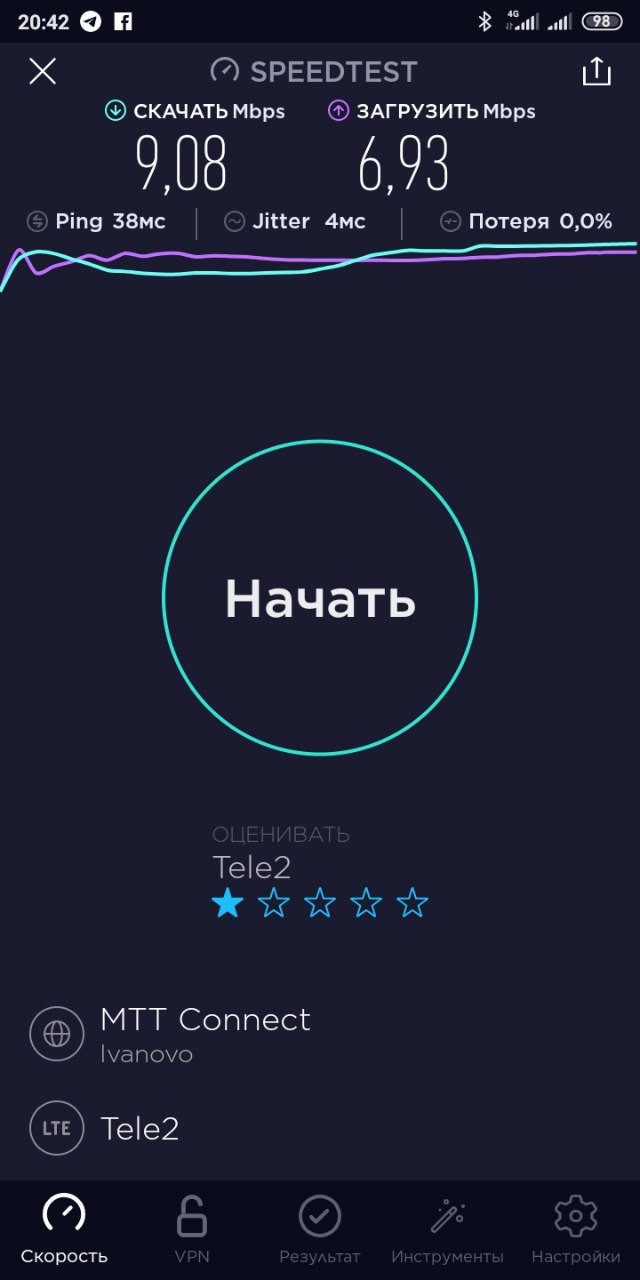Open the VPN tab
The width and height of the screenshot is (640, 1280).
pyautogui.click(x=192, y=1230)
